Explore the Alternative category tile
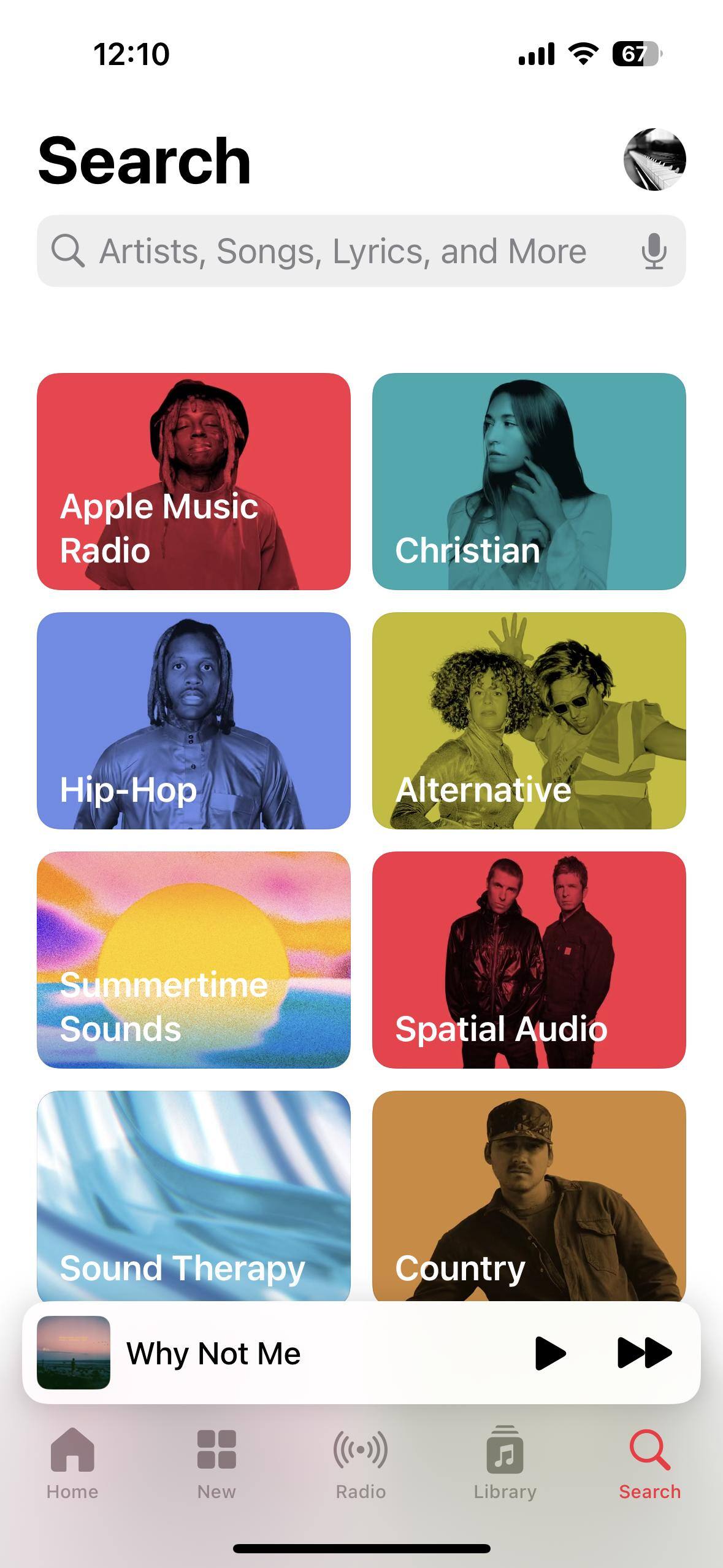The width and height of the screenshot is (723, 1568). pos(529,721)
